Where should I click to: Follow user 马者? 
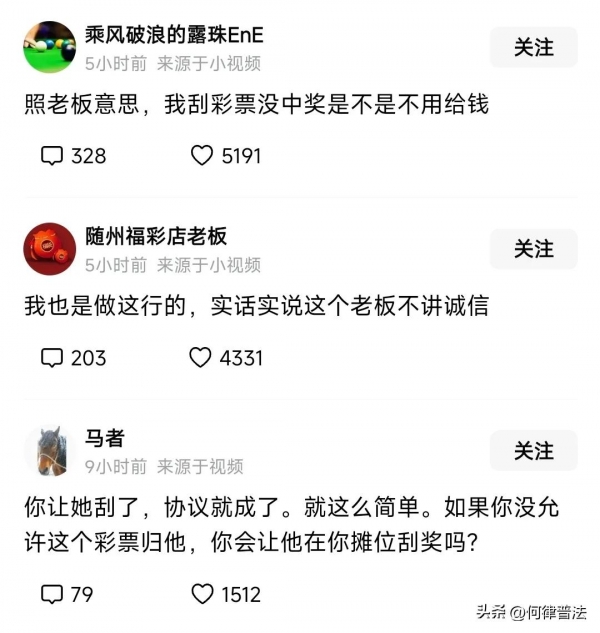point(533,451)
